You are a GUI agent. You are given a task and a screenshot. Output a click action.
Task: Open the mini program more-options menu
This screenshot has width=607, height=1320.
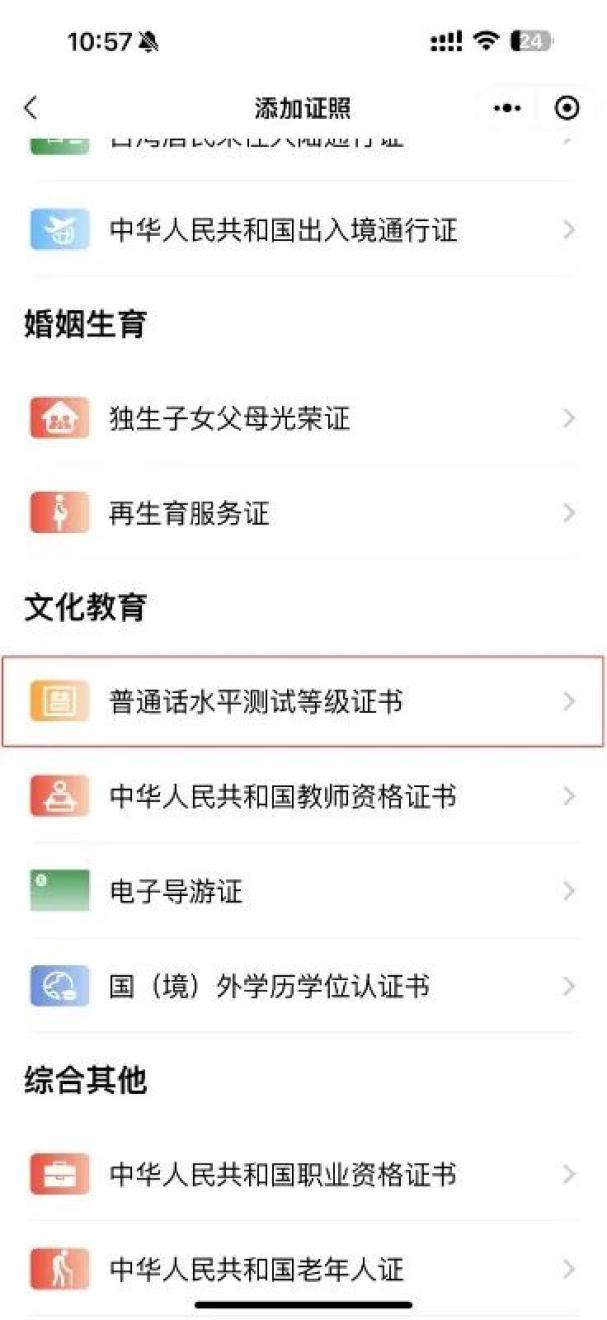(x=508, y=108)
